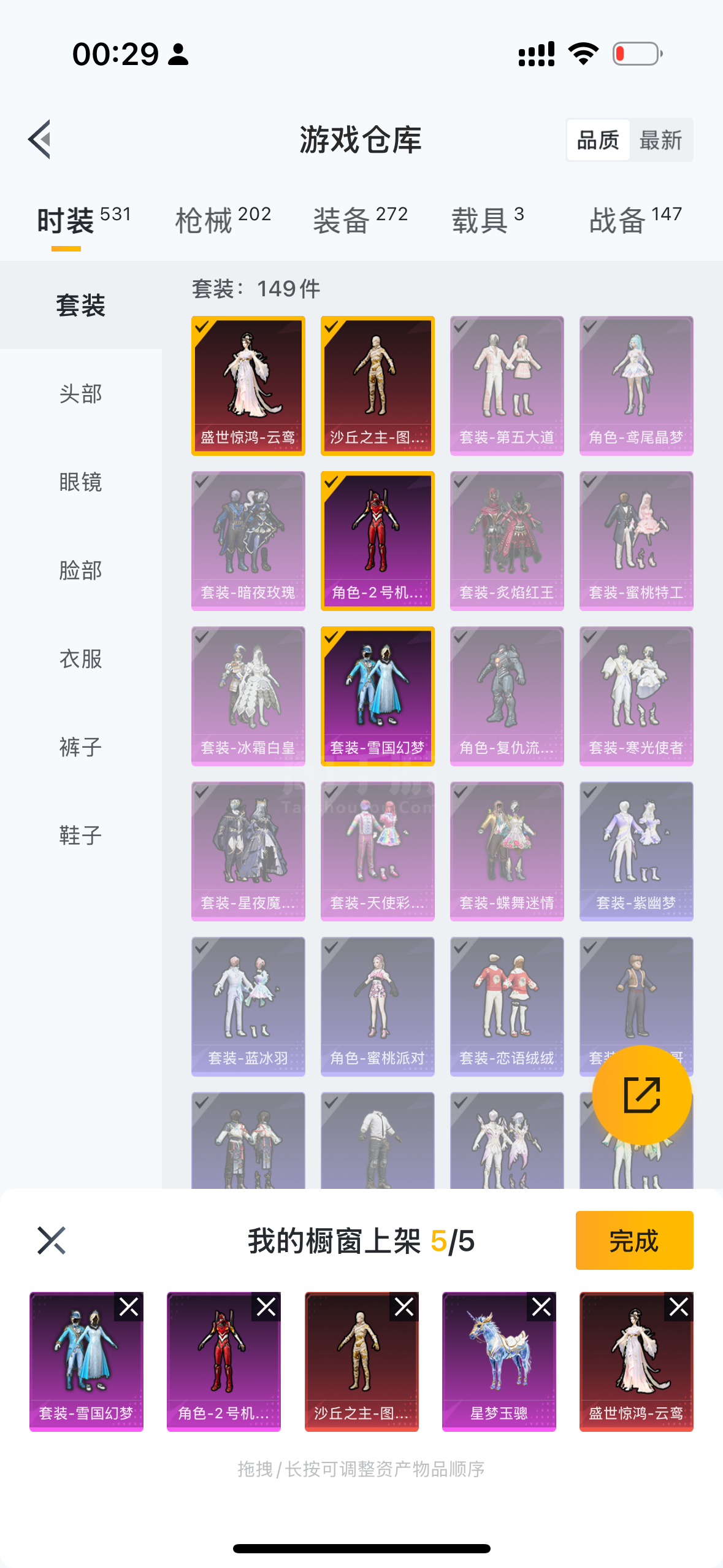The image size is (723, 1568).
Task: Confirm with the 完成 button
Action: pos(634,1240)
